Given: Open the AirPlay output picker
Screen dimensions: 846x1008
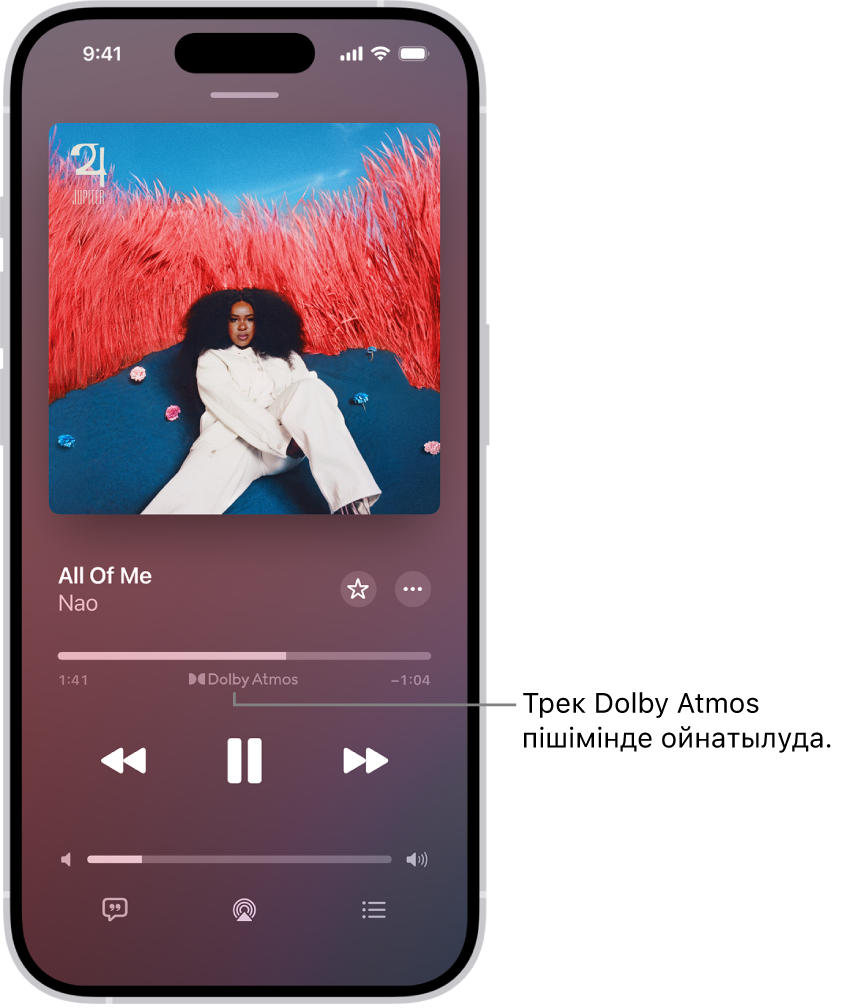Looking at the screenshot, I should [244, 909].
